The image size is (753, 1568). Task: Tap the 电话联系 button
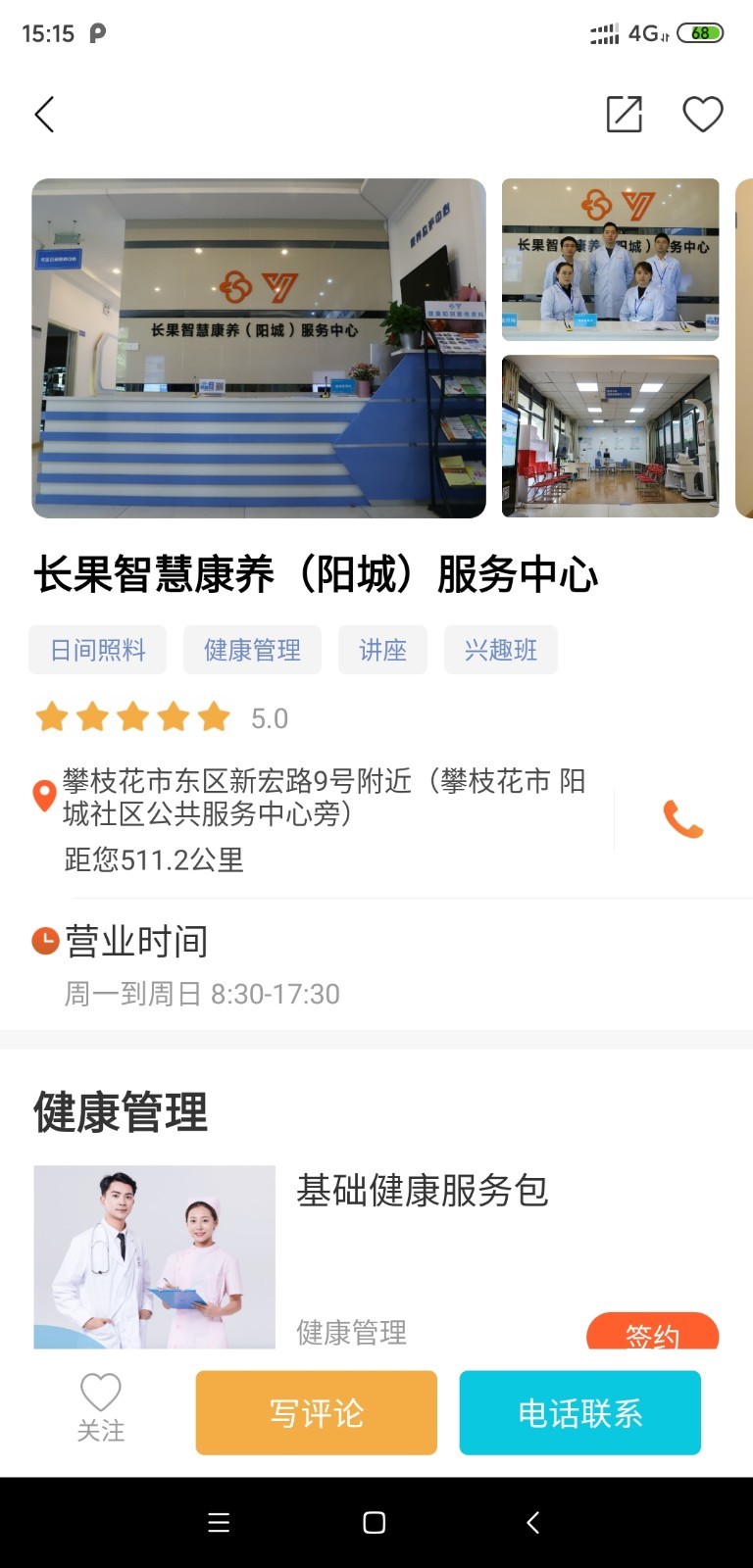579,1412
